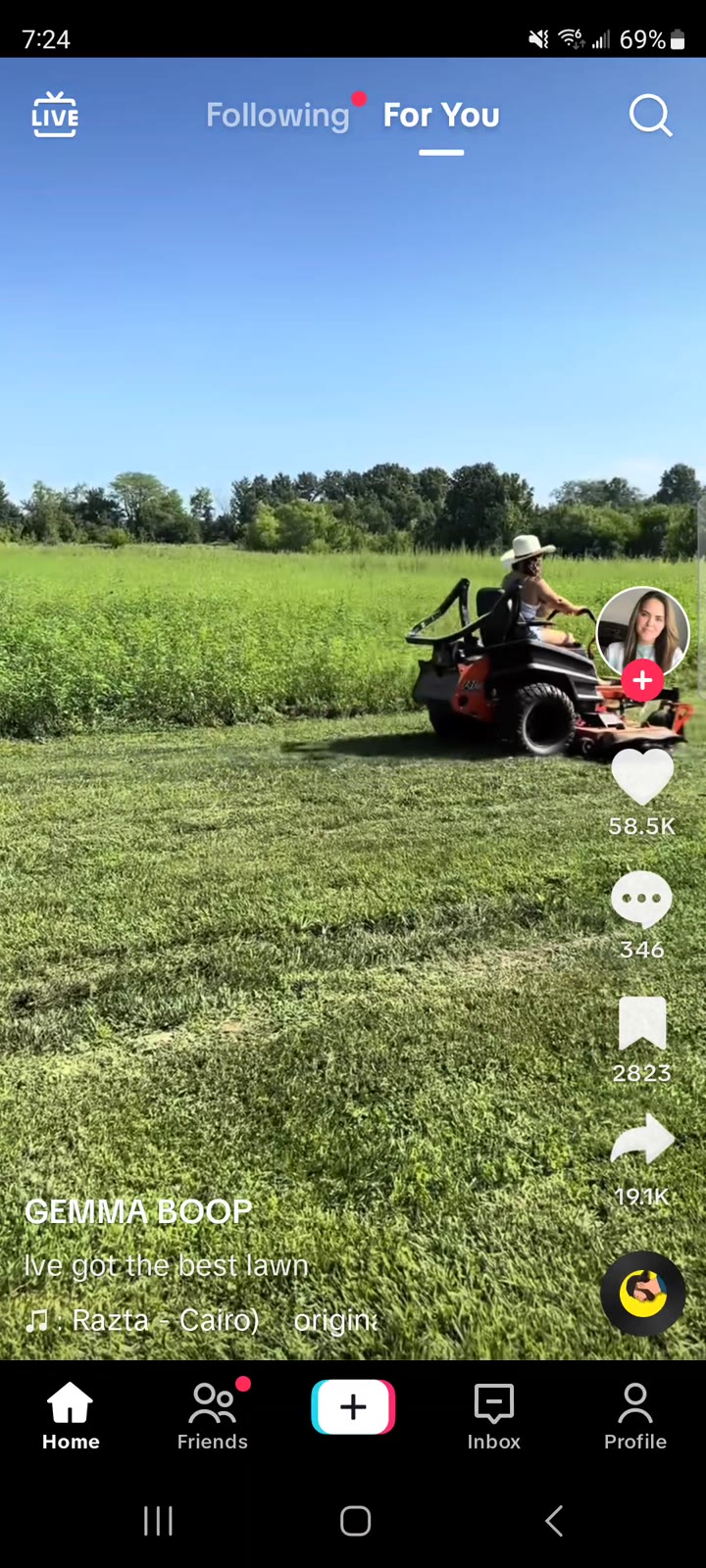Follow the creator with the plus button
The width and height of the screenshot is (706, 1568).
(x=642, y=680)
